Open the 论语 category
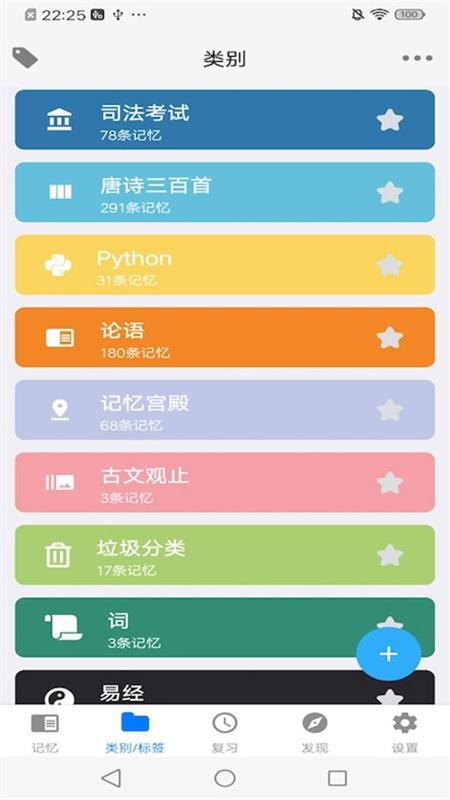The image size is (450, 800). (x=225, y=337)
